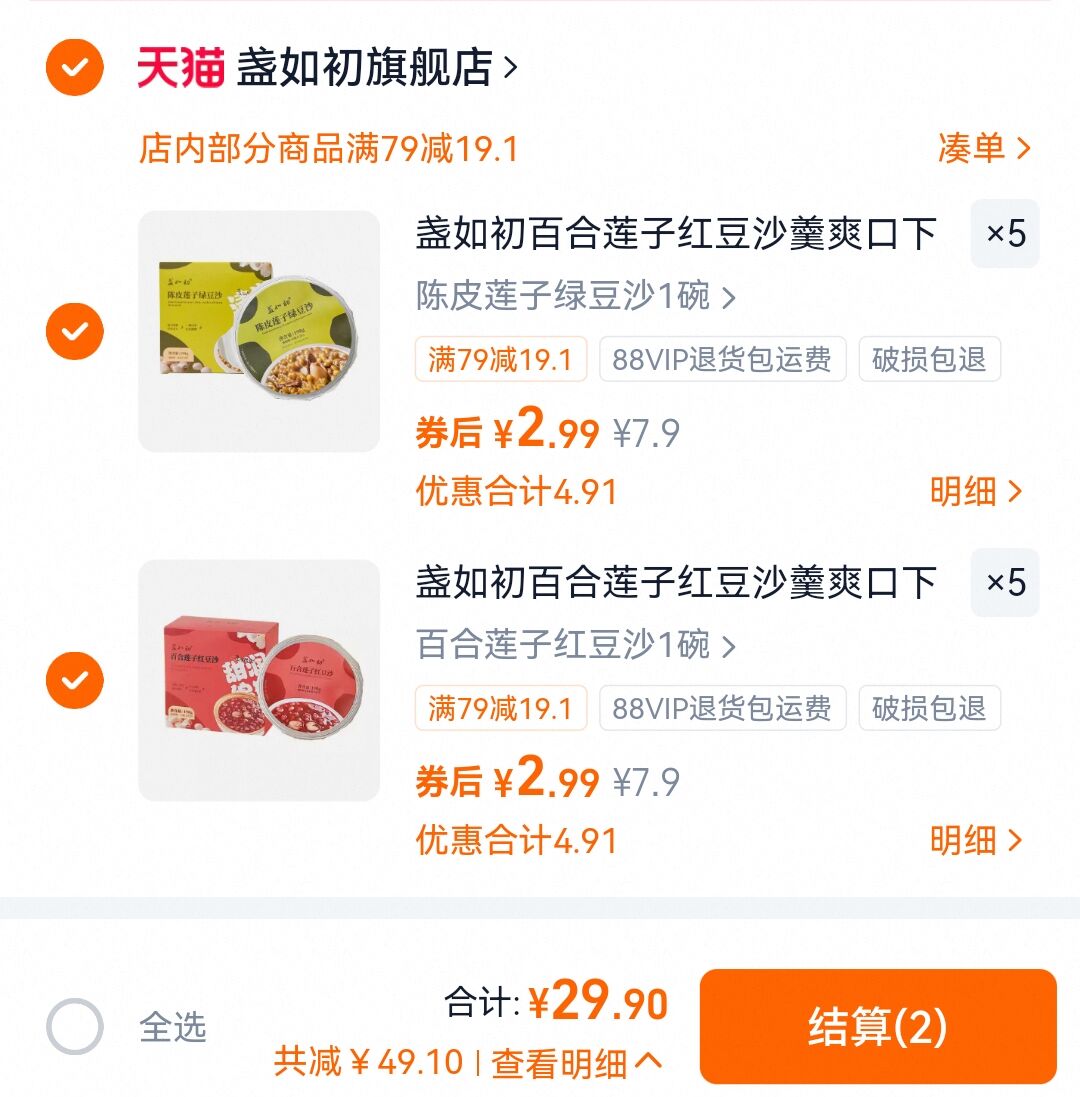Open the 陈皮莲子绿豆沙 product image

259,331
